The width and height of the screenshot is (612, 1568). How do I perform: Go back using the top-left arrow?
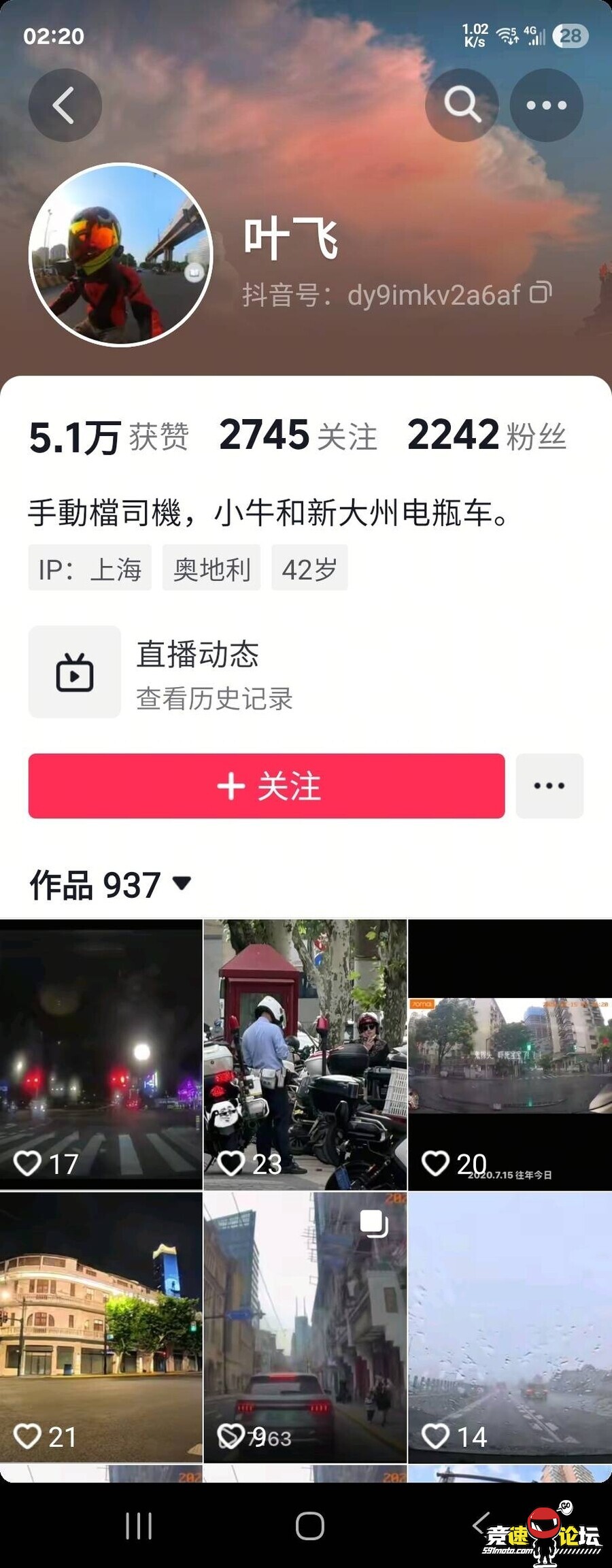click(65, 105)
